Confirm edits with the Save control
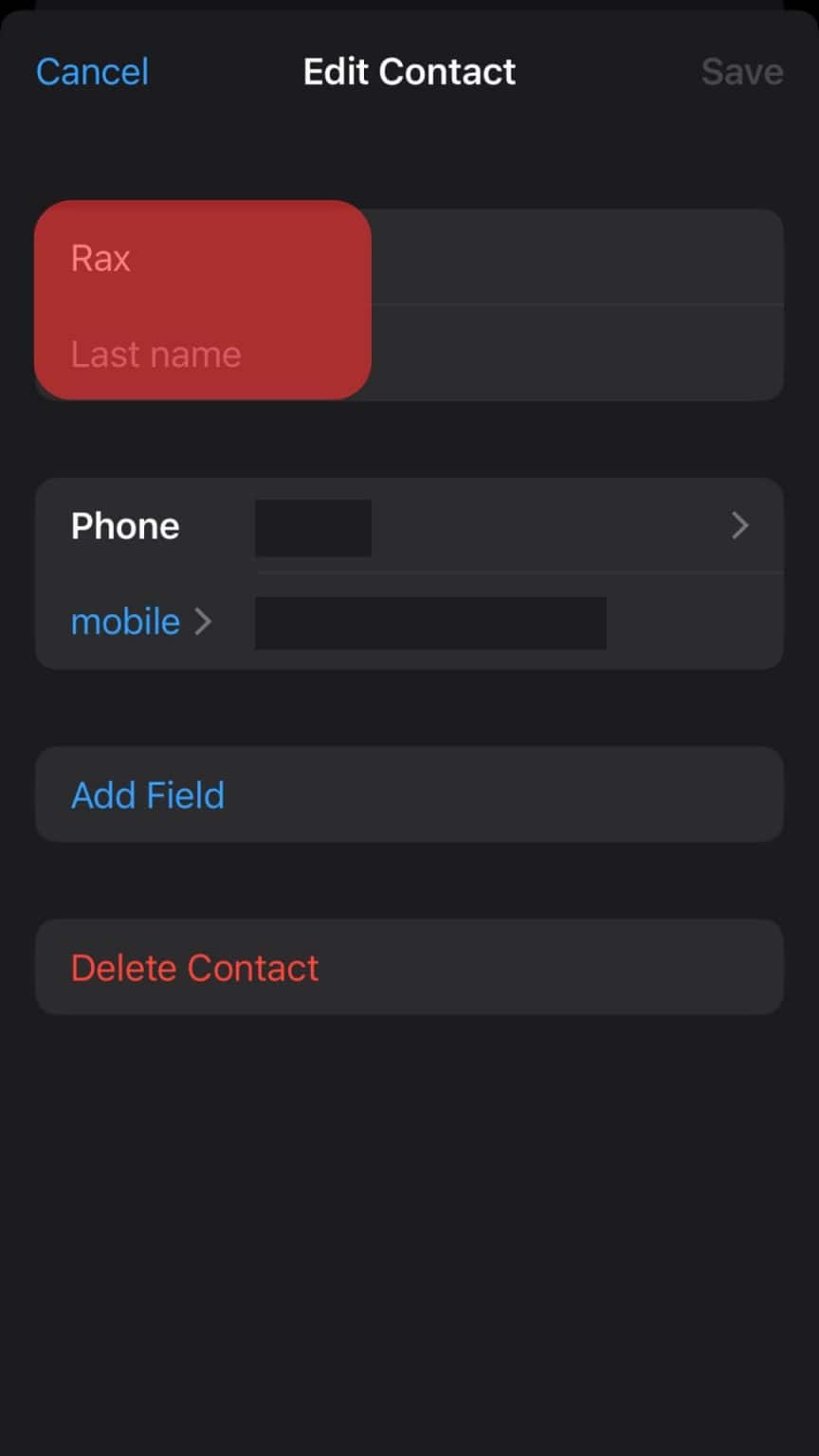The width and height of the screenshot is (819, 1456). (x=741, y=71)
